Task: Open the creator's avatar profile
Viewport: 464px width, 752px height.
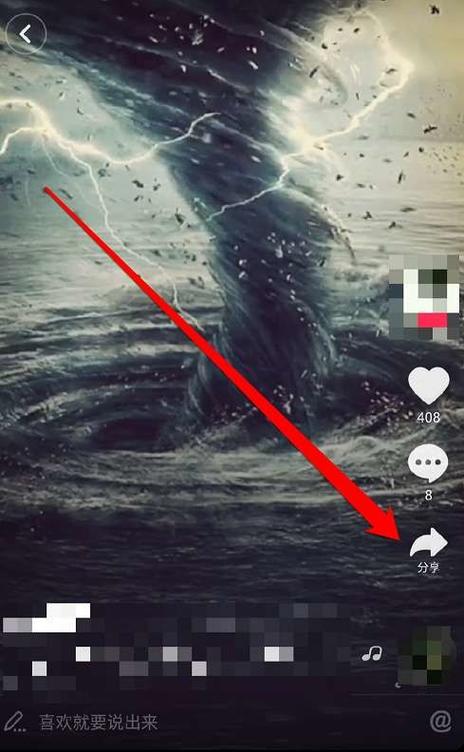Action: click(x=424, y=298)
